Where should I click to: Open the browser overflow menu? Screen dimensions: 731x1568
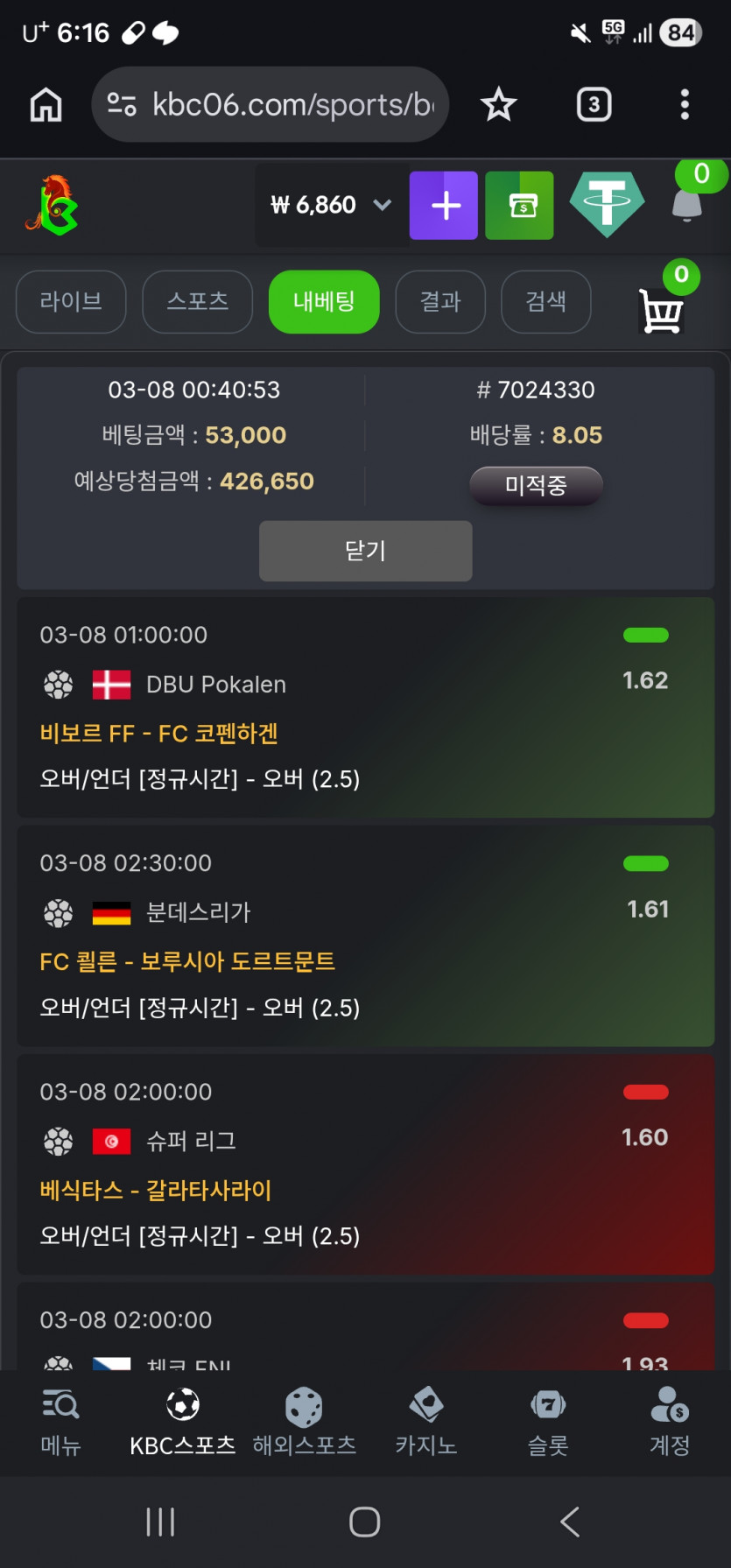tap(685, 105)
